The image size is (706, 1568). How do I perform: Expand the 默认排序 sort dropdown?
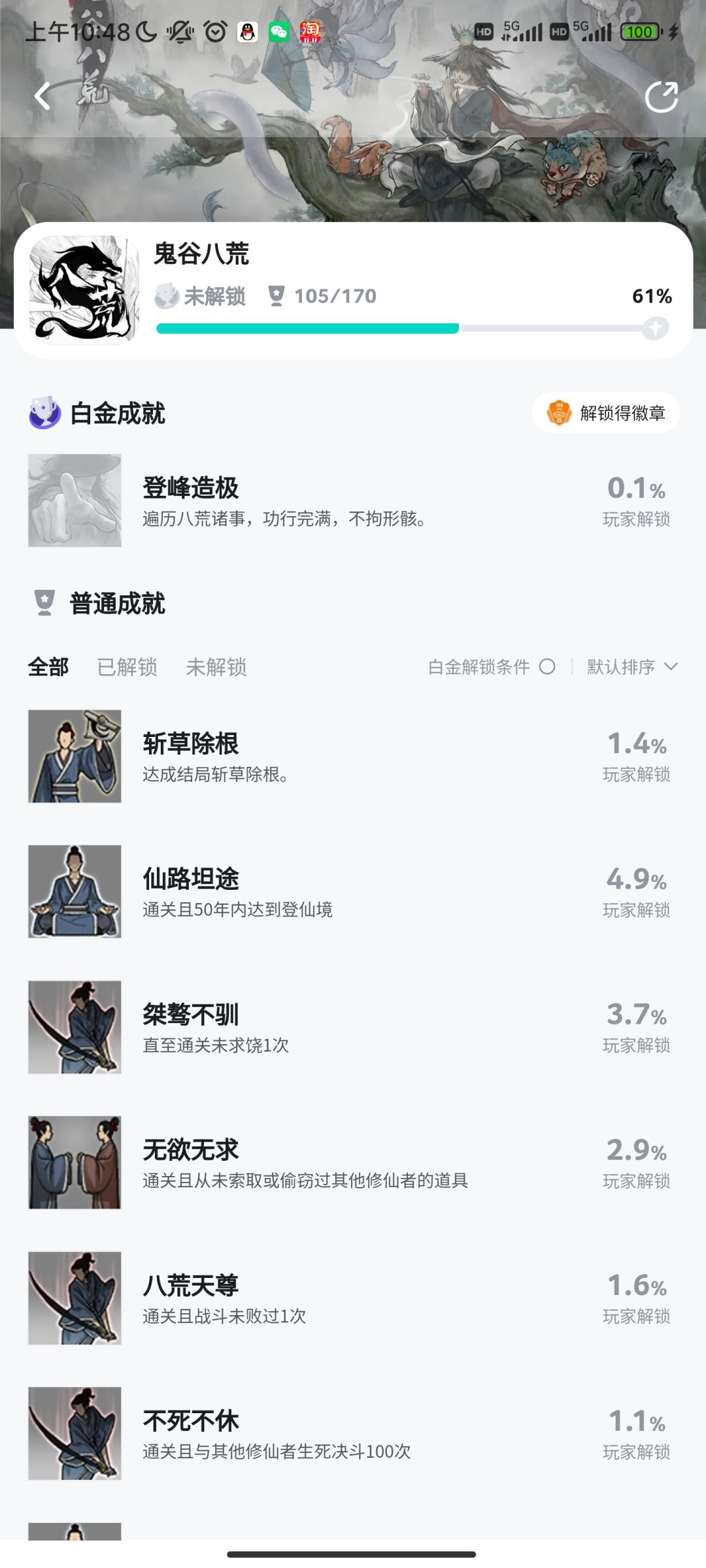pos(632,667)
